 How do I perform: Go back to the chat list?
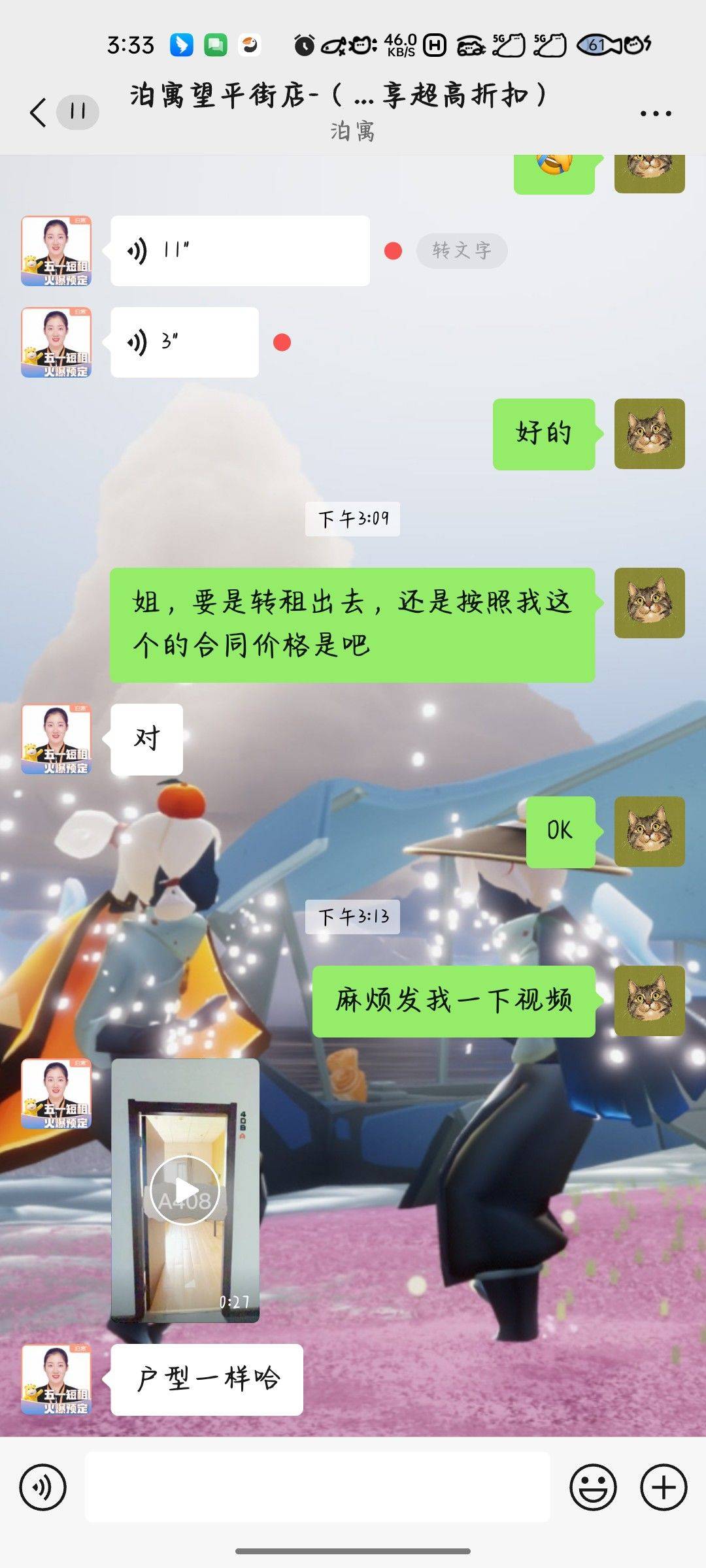[39, 112]
